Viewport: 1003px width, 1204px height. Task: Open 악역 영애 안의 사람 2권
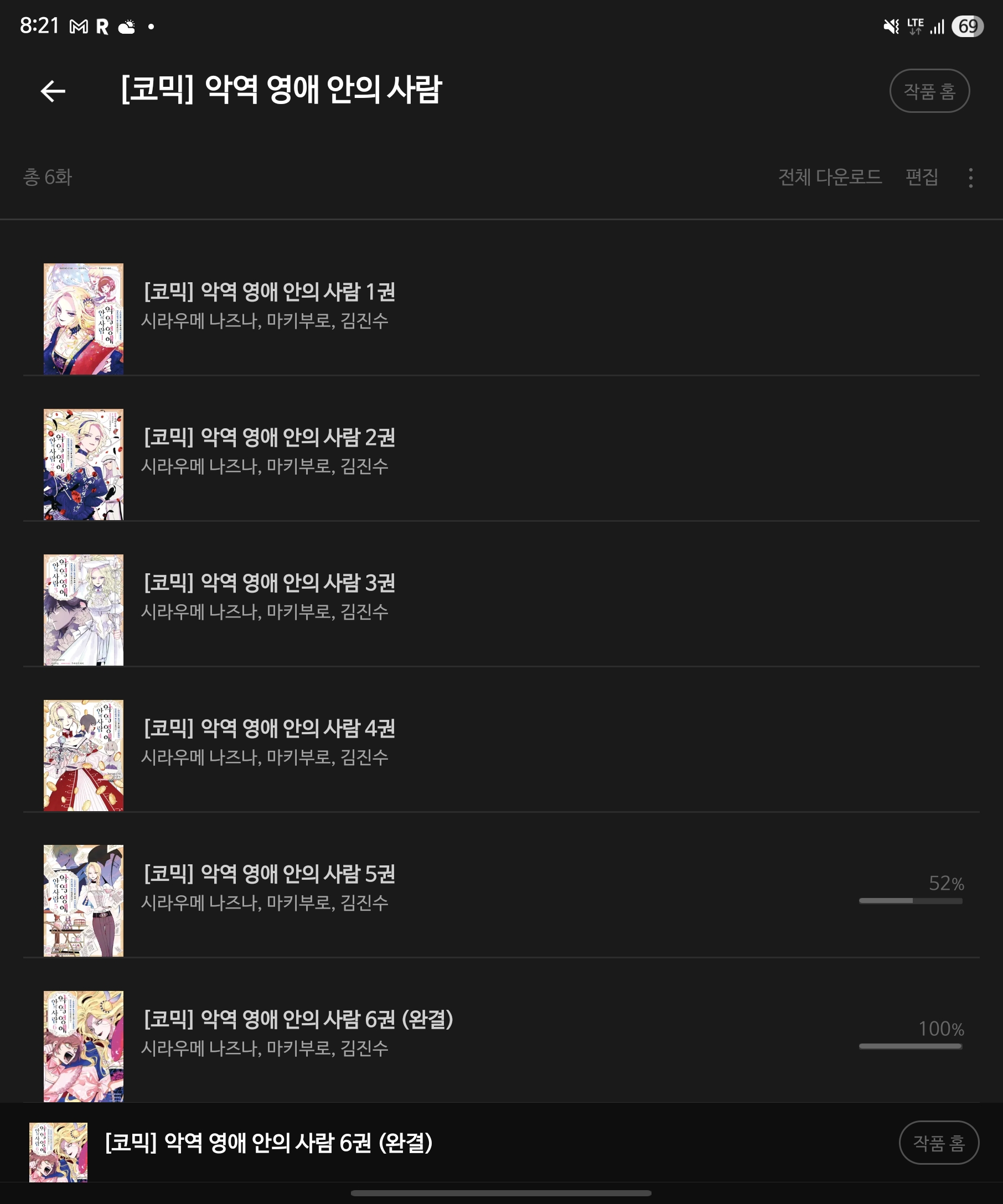270,450
